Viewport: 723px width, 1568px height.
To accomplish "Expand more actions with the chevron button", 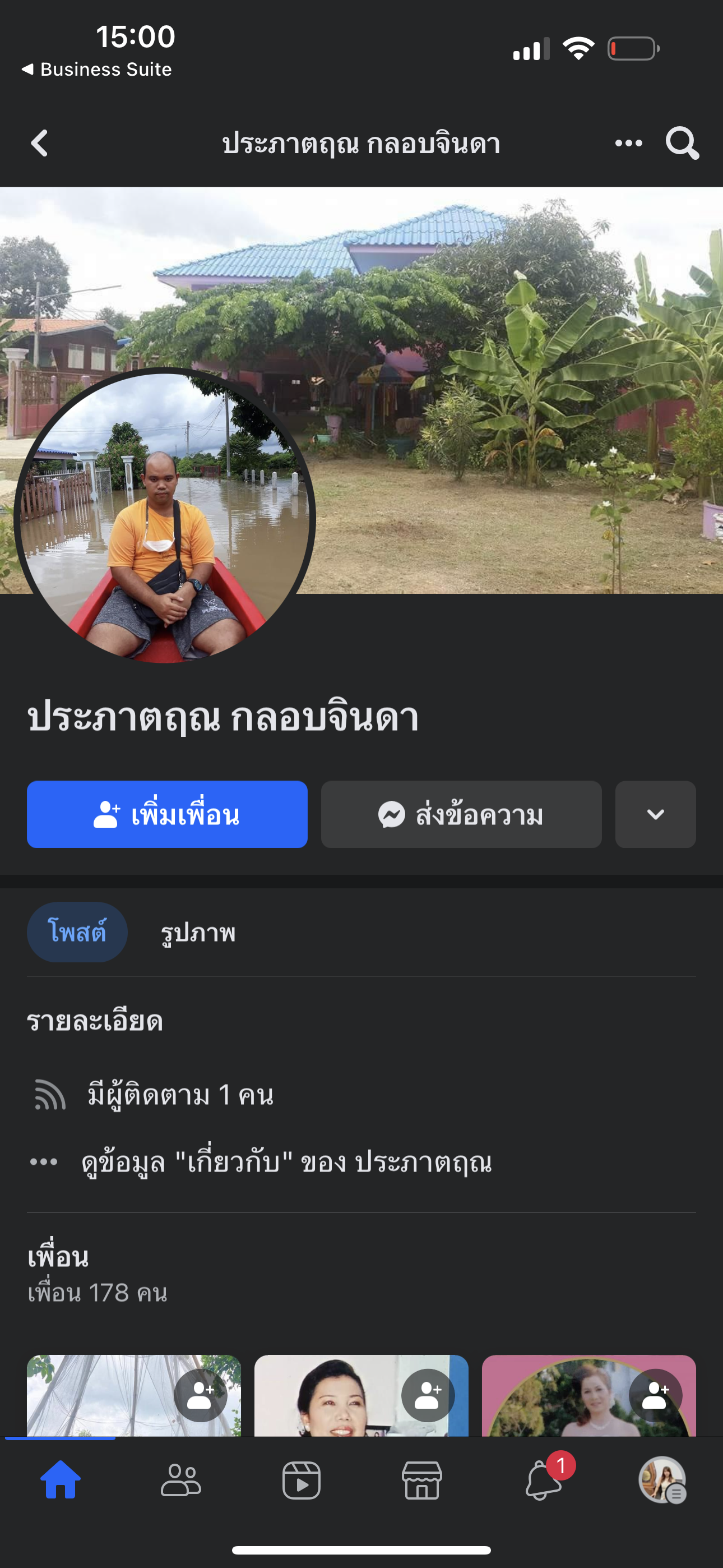I will click(655, 814).
